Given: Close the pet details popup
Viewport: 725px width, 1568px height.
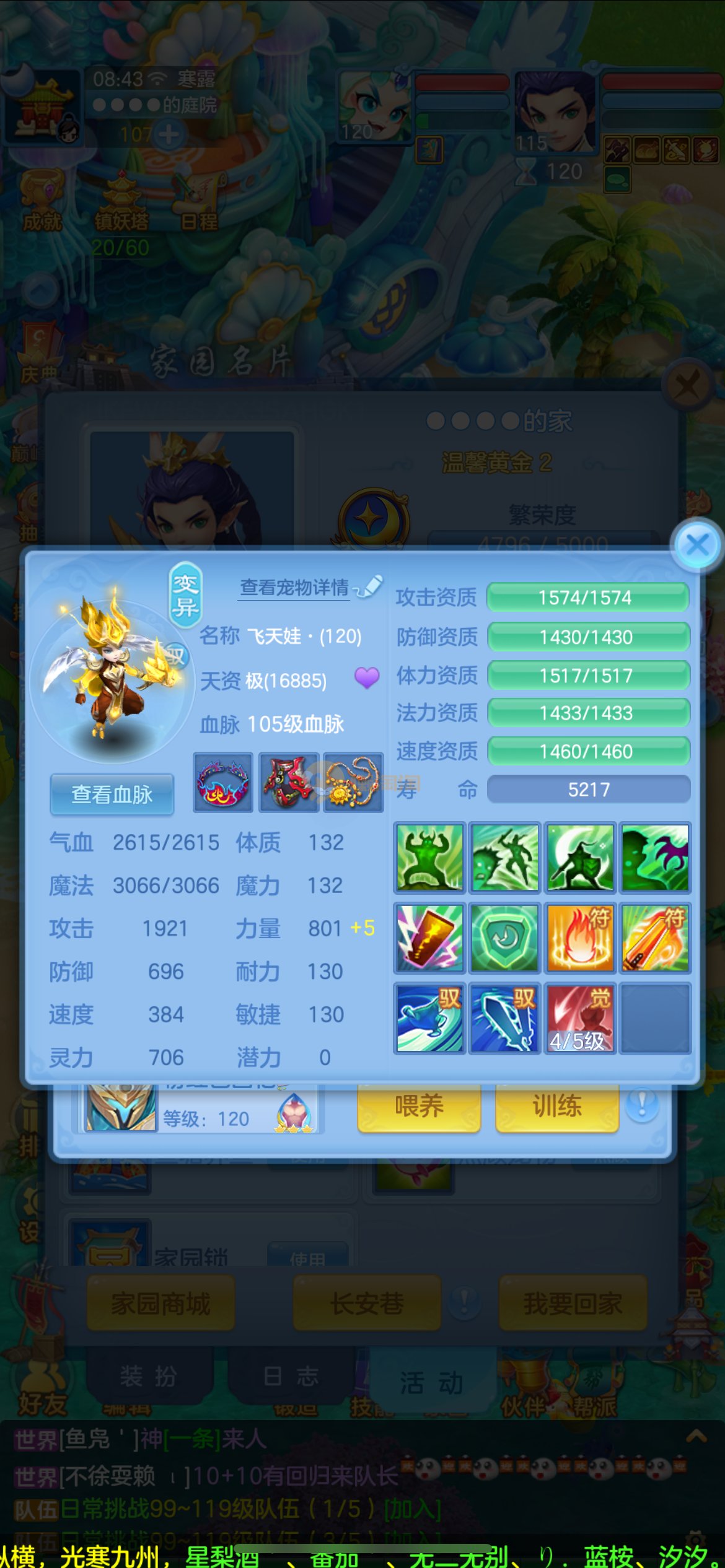Looking at the screenshot, I should pos(697,545).
